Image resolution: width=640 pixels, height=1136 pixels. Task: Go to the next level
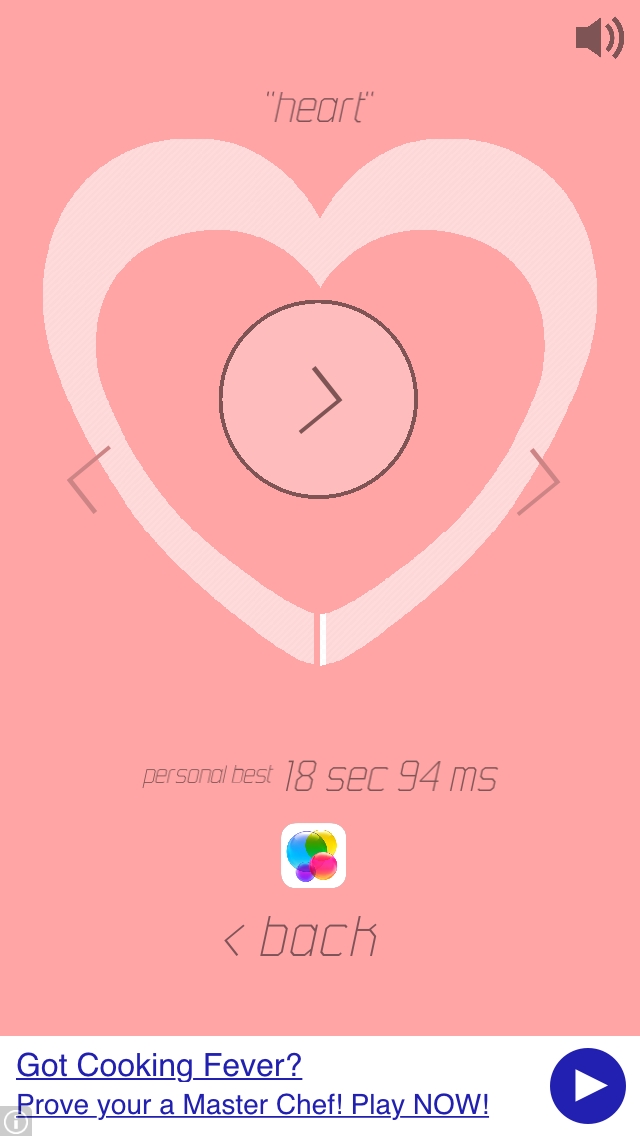click(539, 481)
